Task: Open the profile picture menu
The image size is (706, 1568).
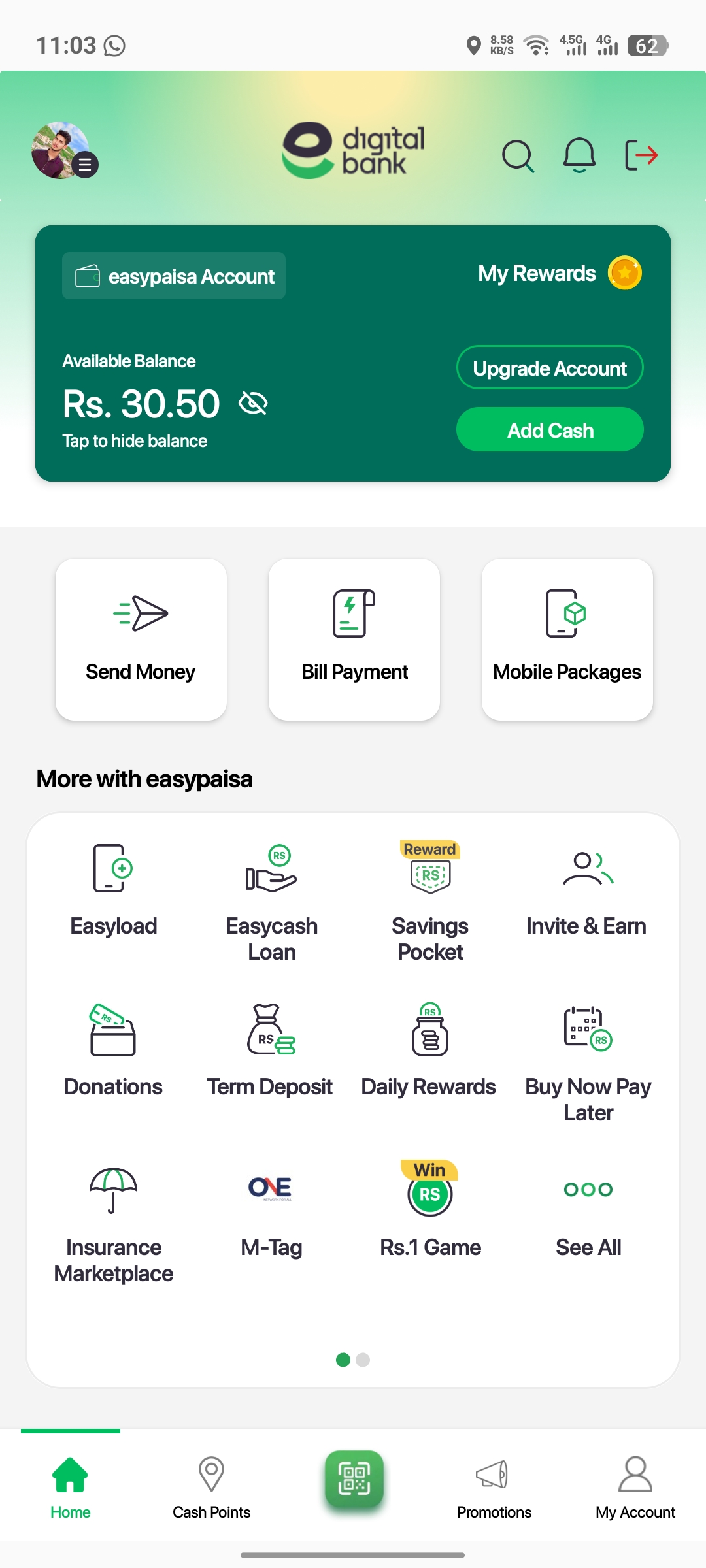Action: pyautogui.click(x=65, y=150)
